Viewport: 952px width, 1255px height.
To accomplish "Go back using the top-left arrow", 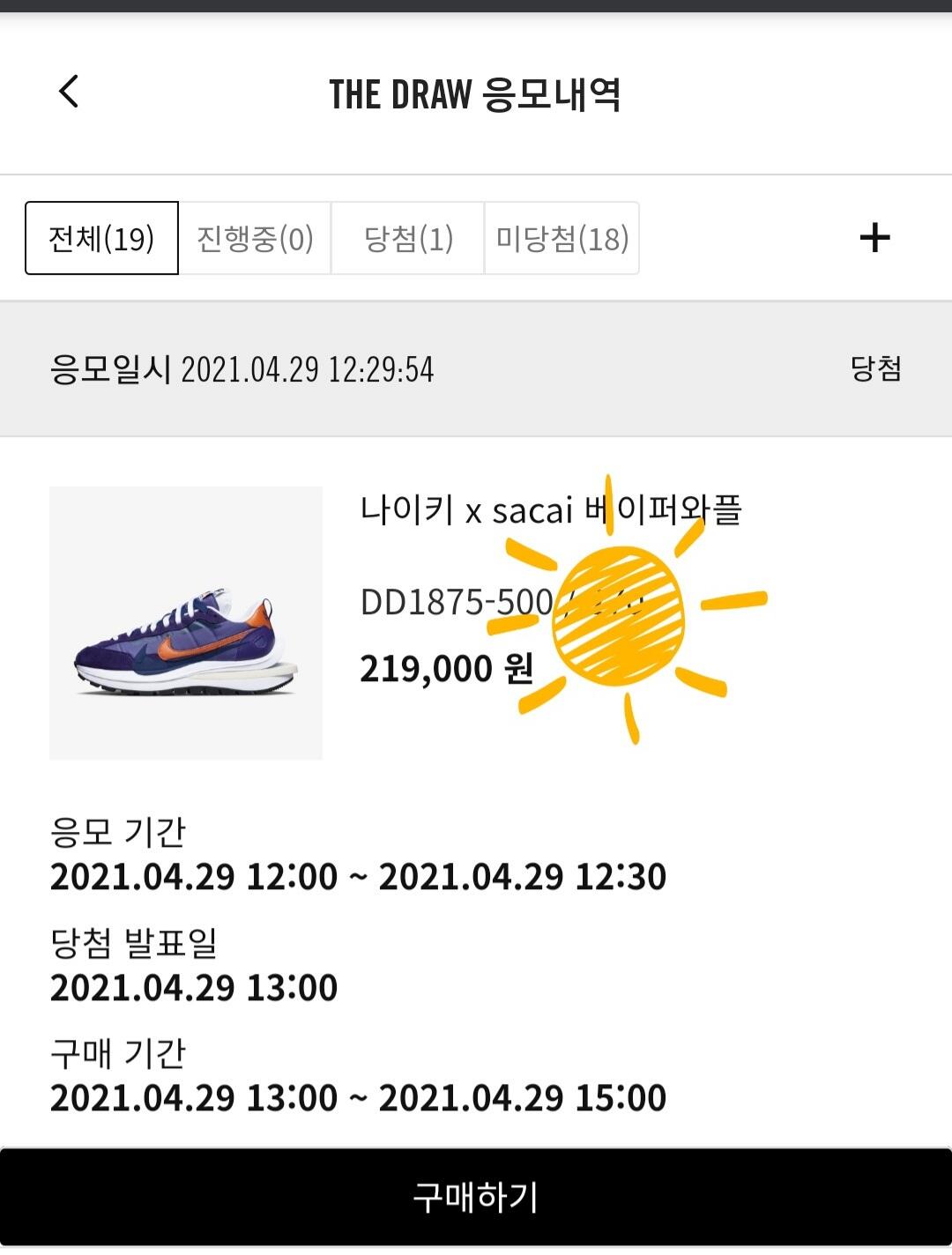I will pyautogui.click(x=69, y=92).
